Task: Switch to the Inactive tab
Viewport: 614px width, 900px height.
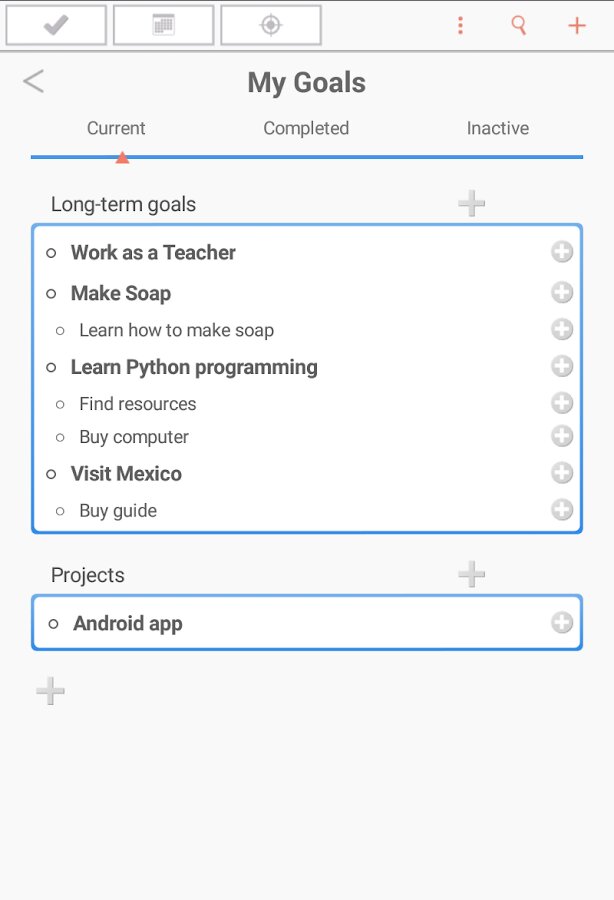Action: coord(497,128)
